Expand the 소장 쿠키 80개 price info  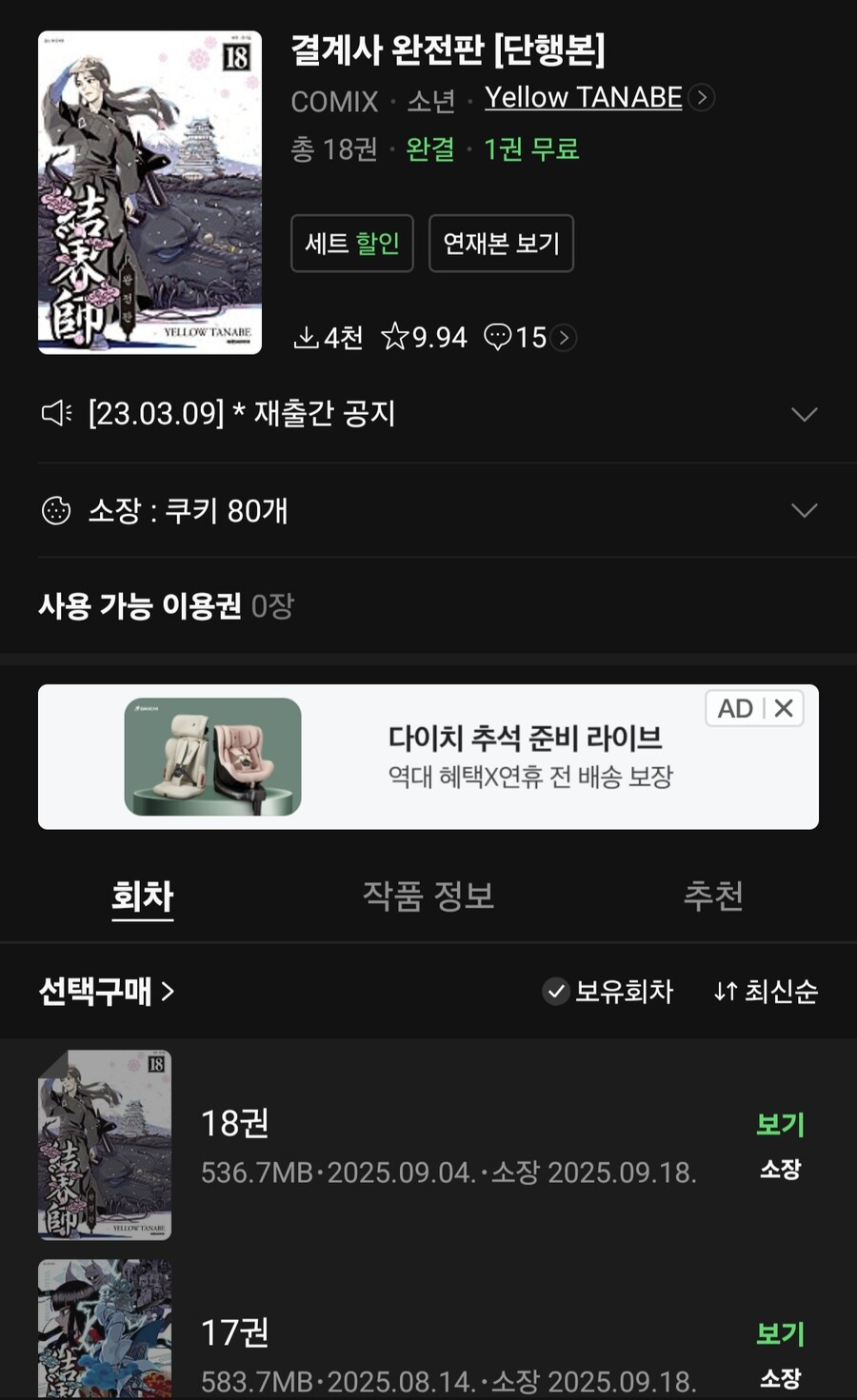pos(804,511)
